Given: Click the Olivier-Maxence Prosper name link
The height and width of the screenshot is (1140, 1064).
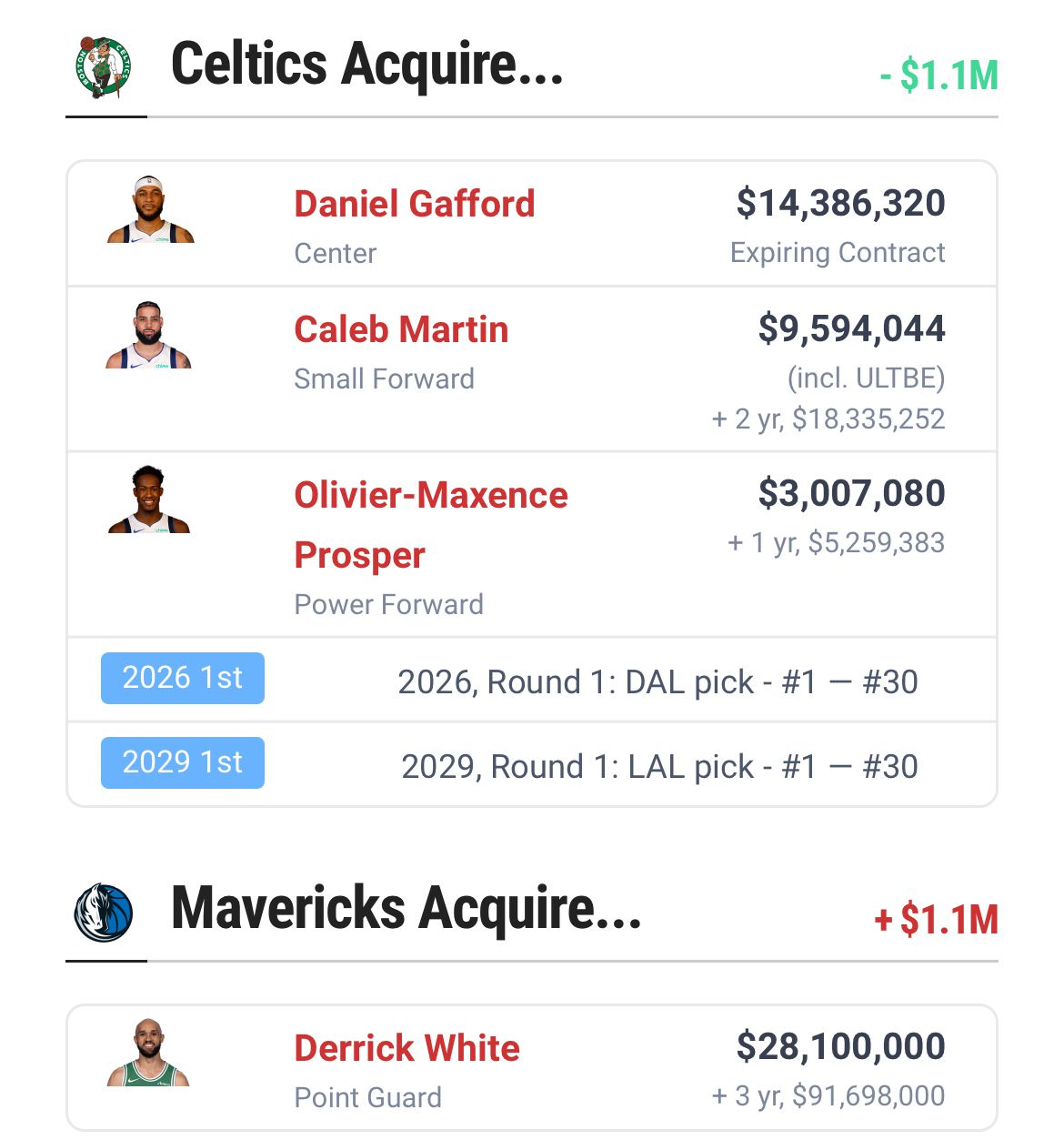Looking at the screenshot, I should tap(430, 496).
